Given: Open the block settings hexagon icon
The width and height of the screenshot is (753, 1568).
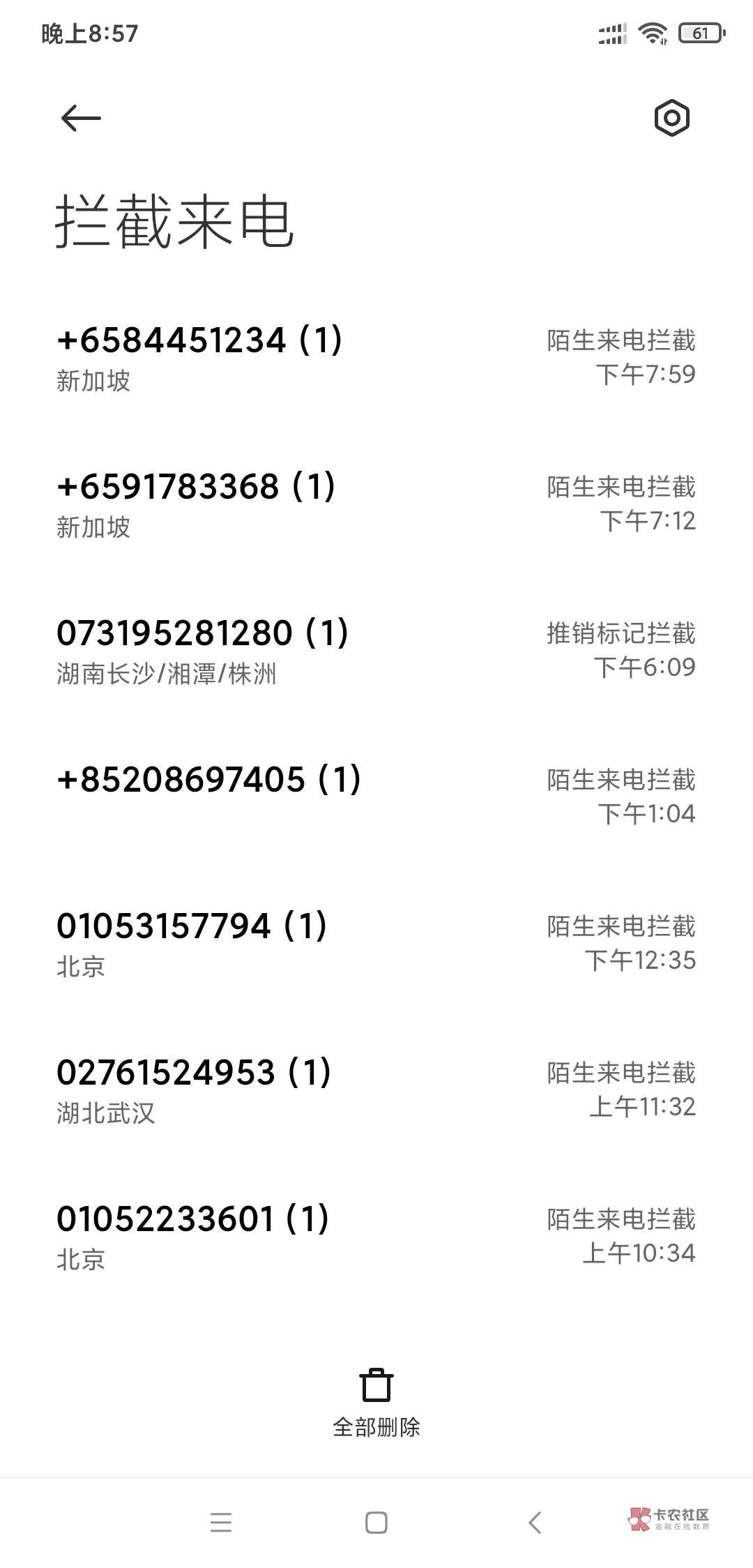Looking at the screenshot, I should tap(671, 118).
